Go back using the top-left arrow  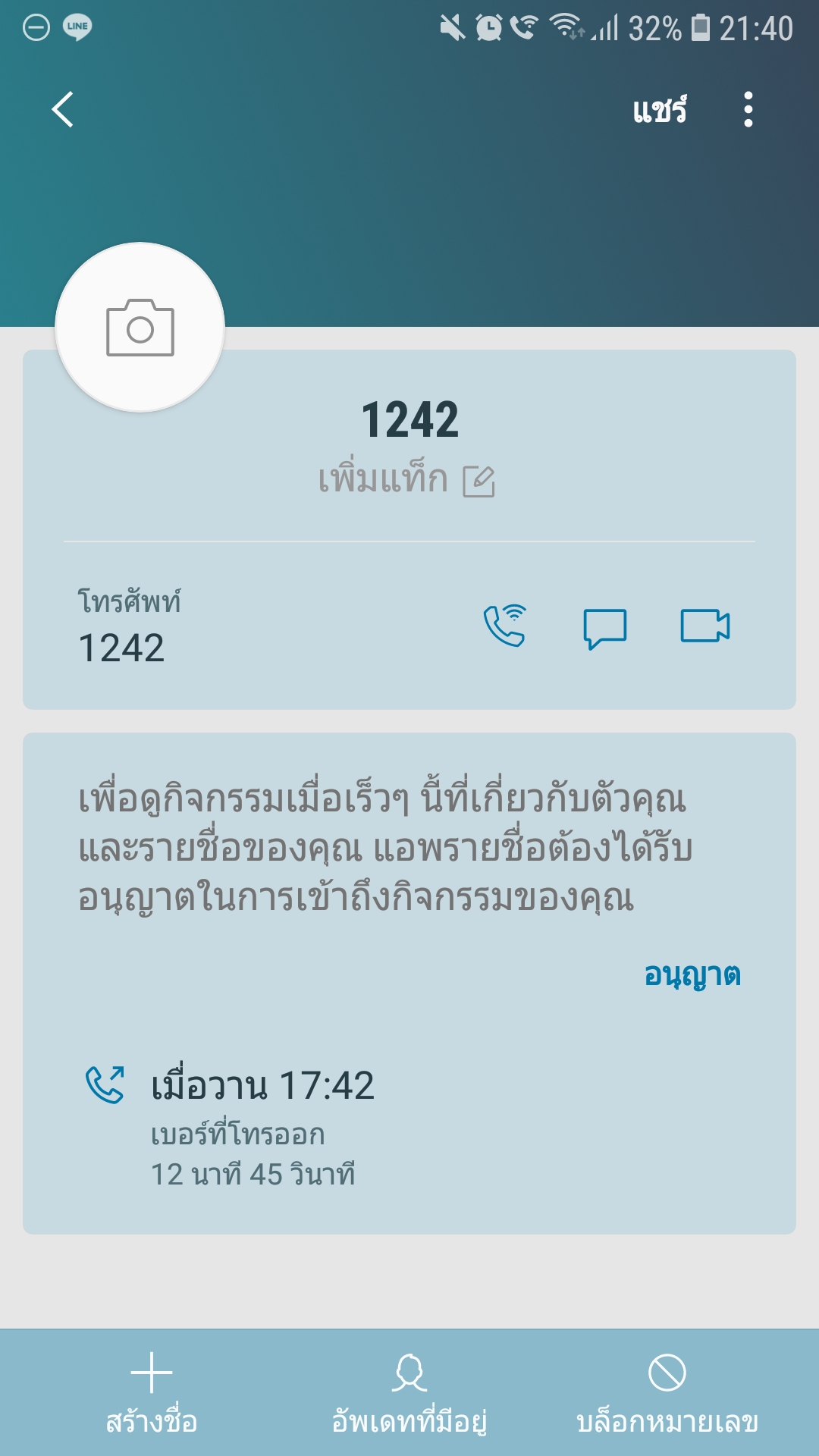click(x=63, y=110)
